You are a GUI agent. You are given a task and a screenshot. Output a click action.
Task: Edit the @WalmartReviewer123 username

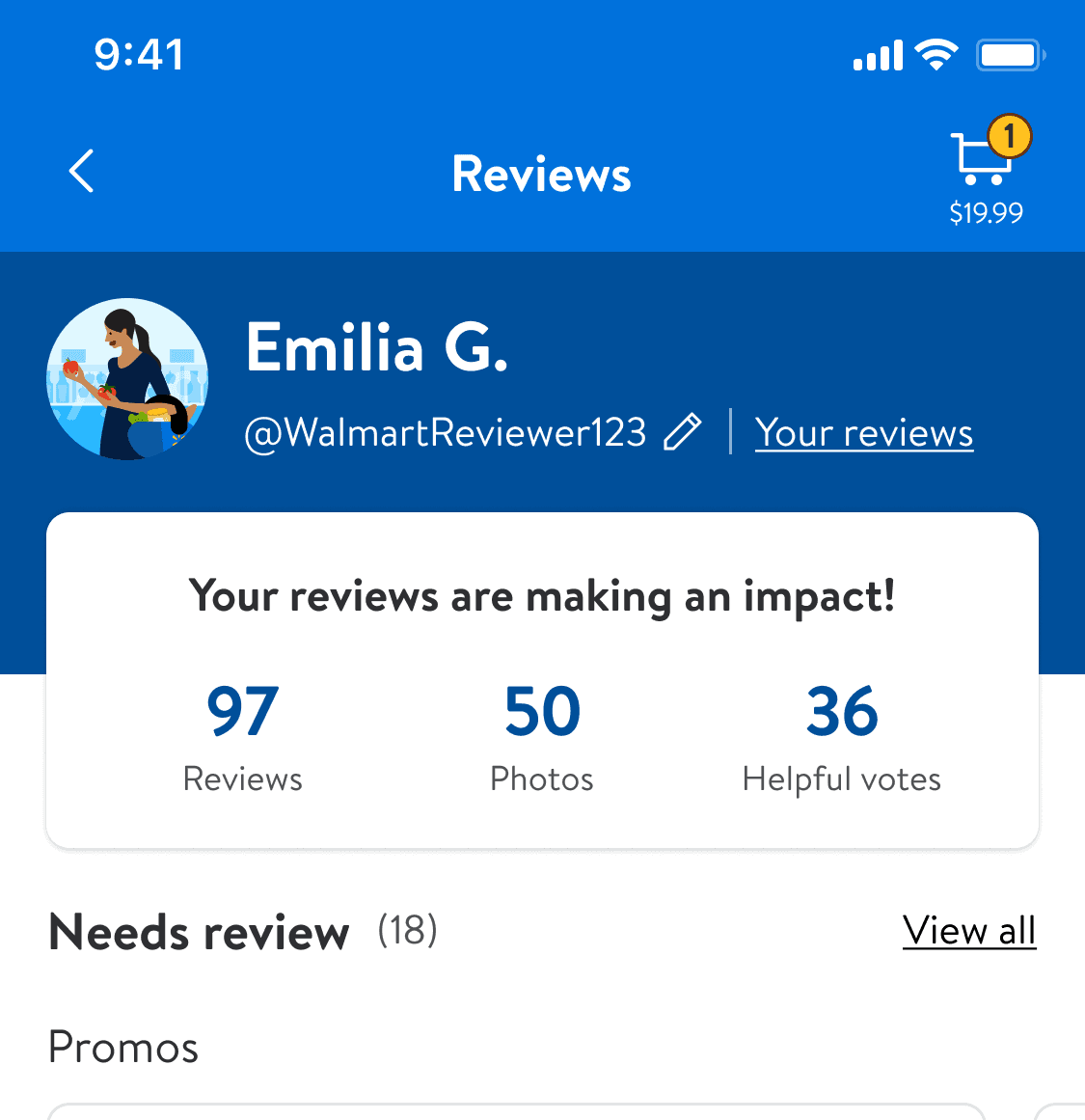(683, 432)
